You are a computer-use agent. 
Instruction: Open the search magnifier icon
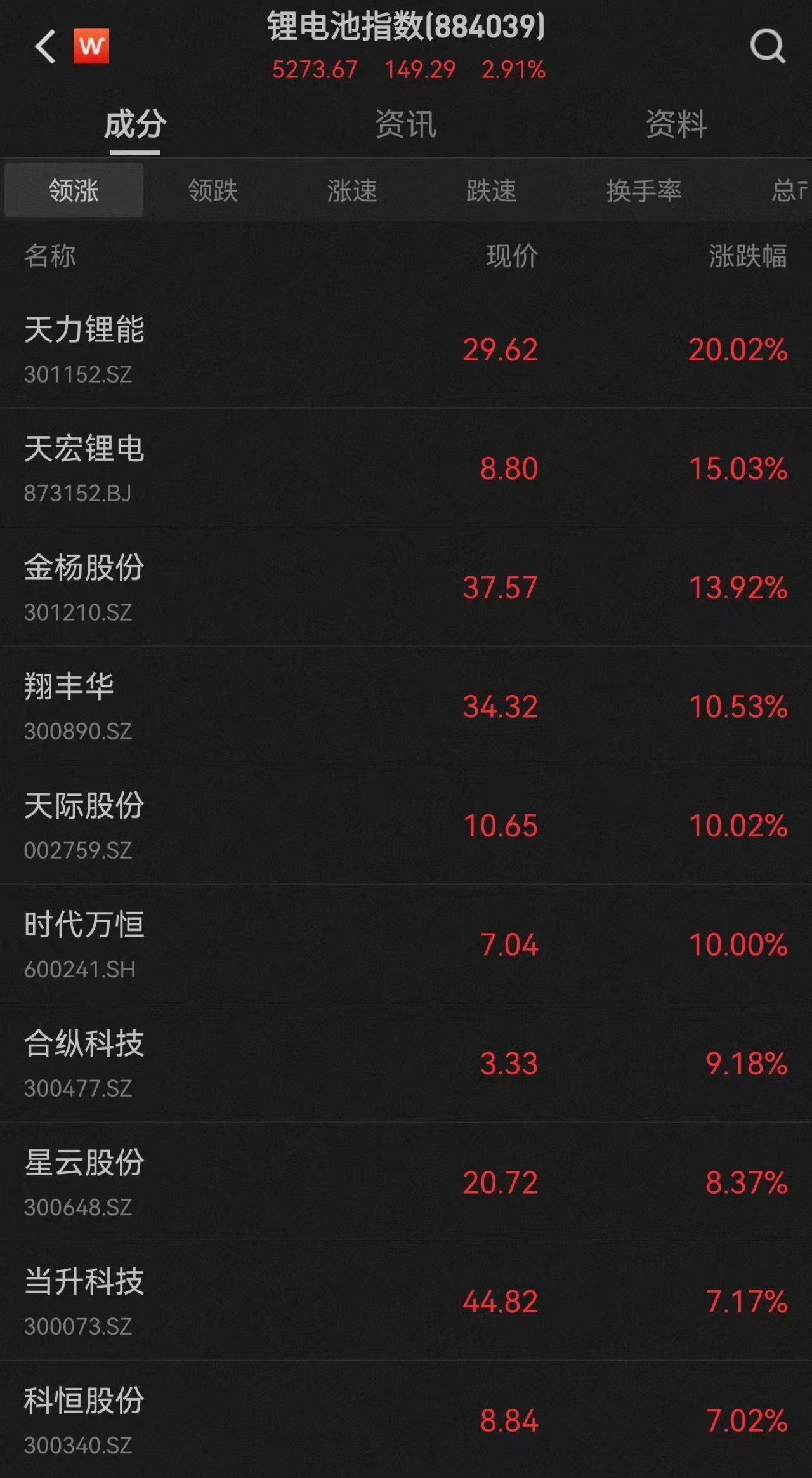[x=768, y=46]
